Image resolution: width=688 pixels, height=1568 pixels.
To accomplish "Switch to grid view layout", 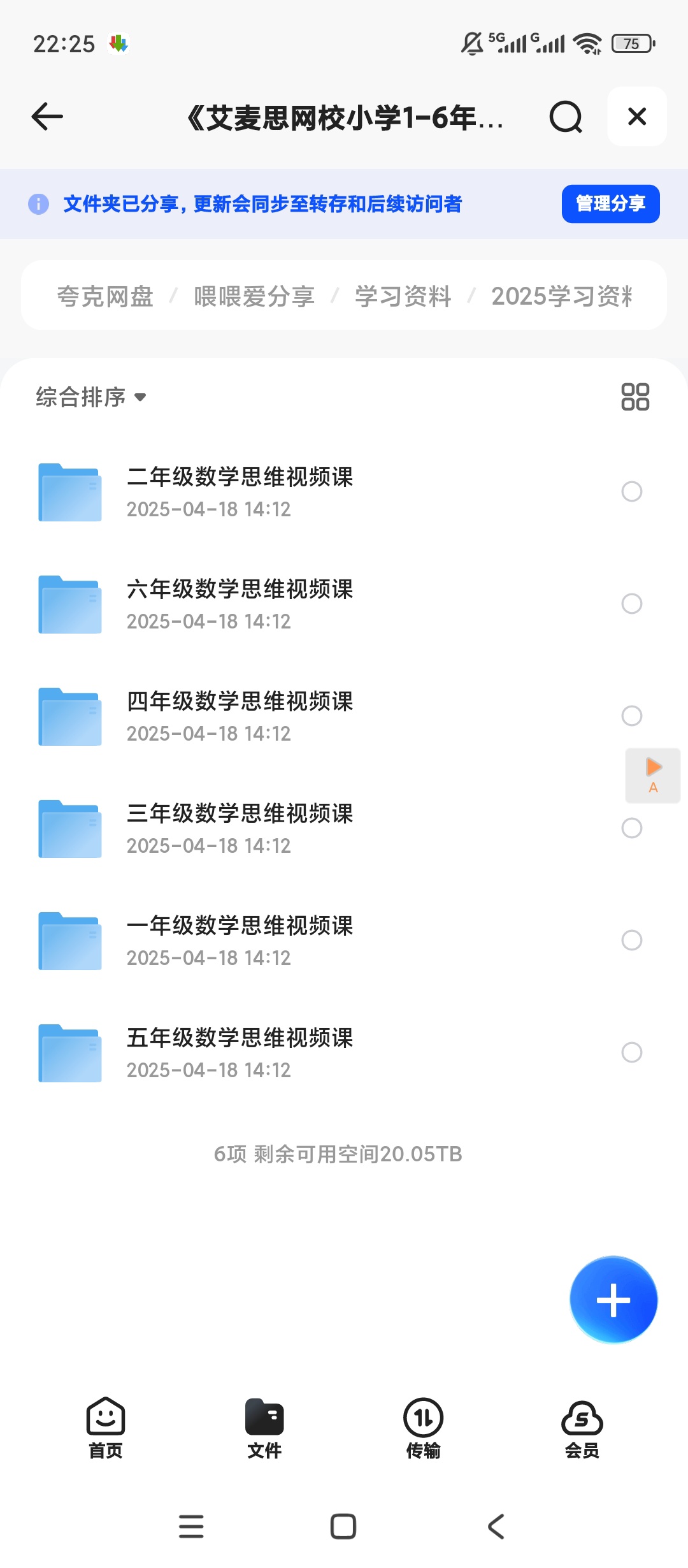I will pyautogui.click(x=636, y=396).
